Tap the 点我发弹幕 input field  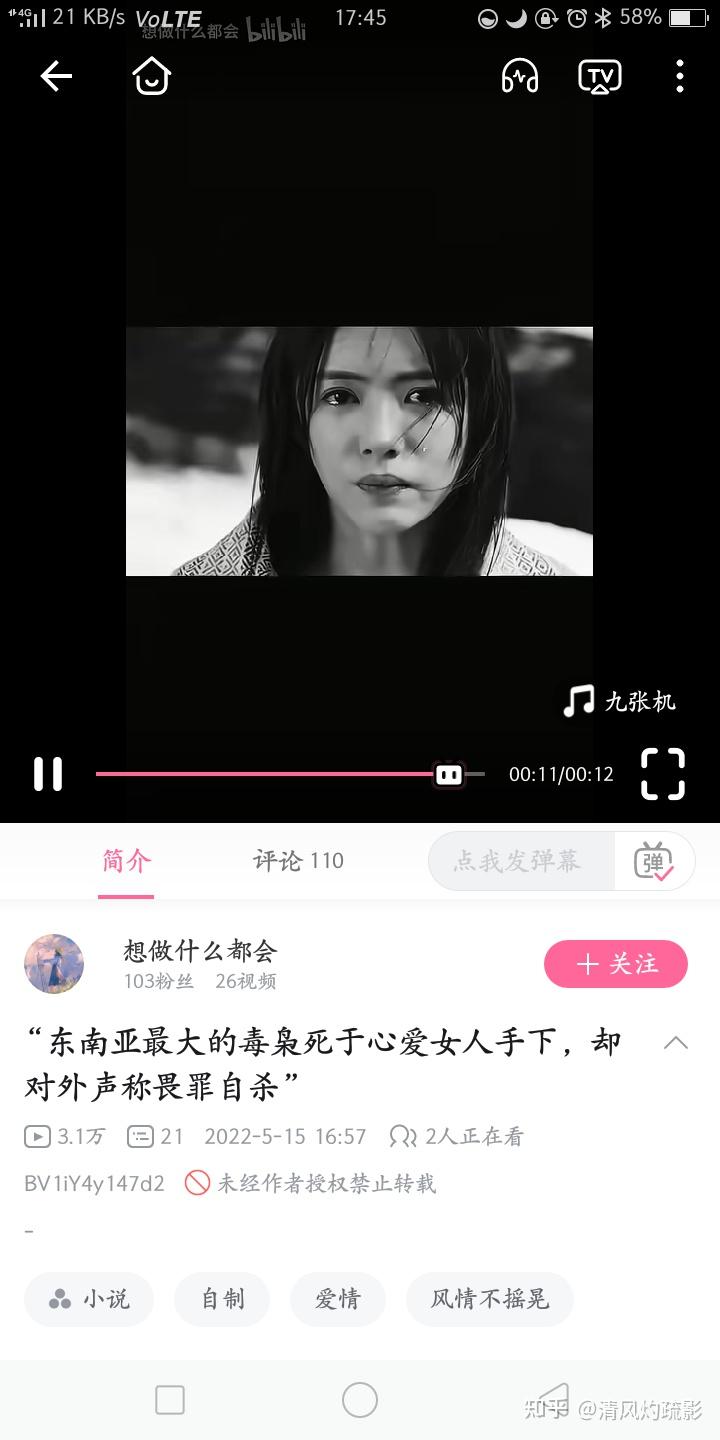click(x=520, y=861)
